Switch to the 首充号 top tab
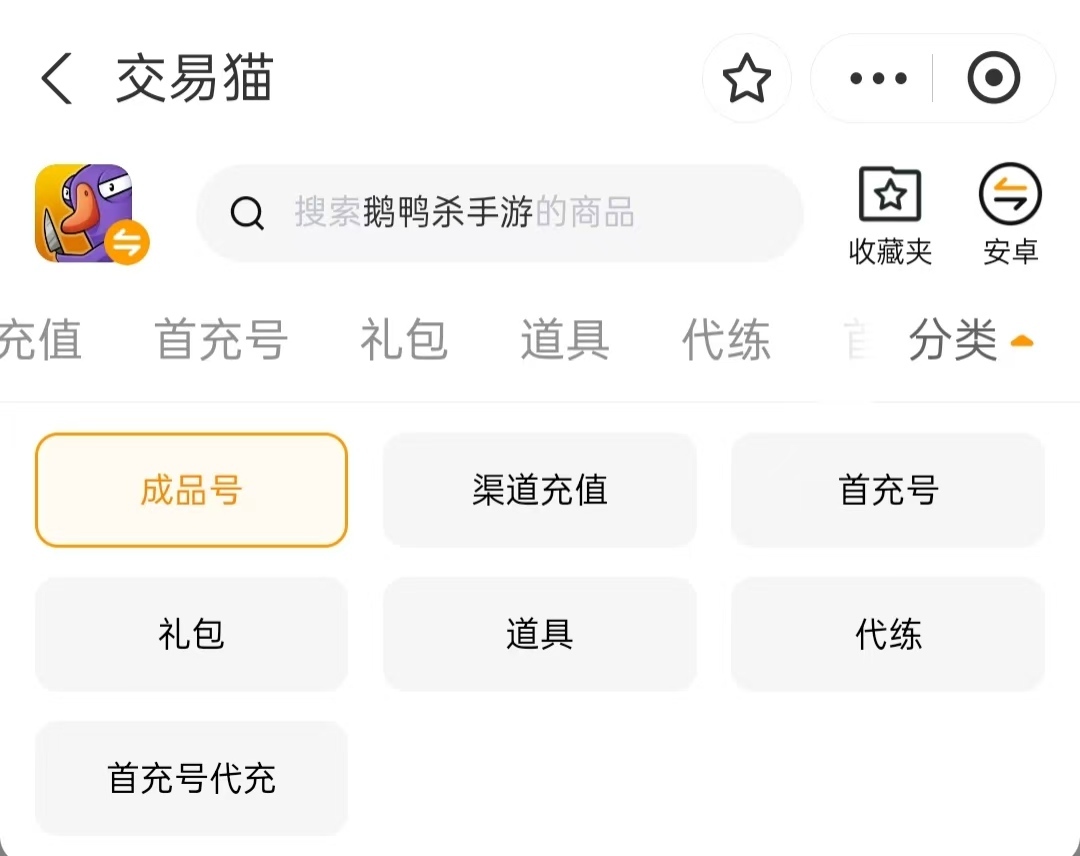 pyautogui.click(x=221, y=341)
